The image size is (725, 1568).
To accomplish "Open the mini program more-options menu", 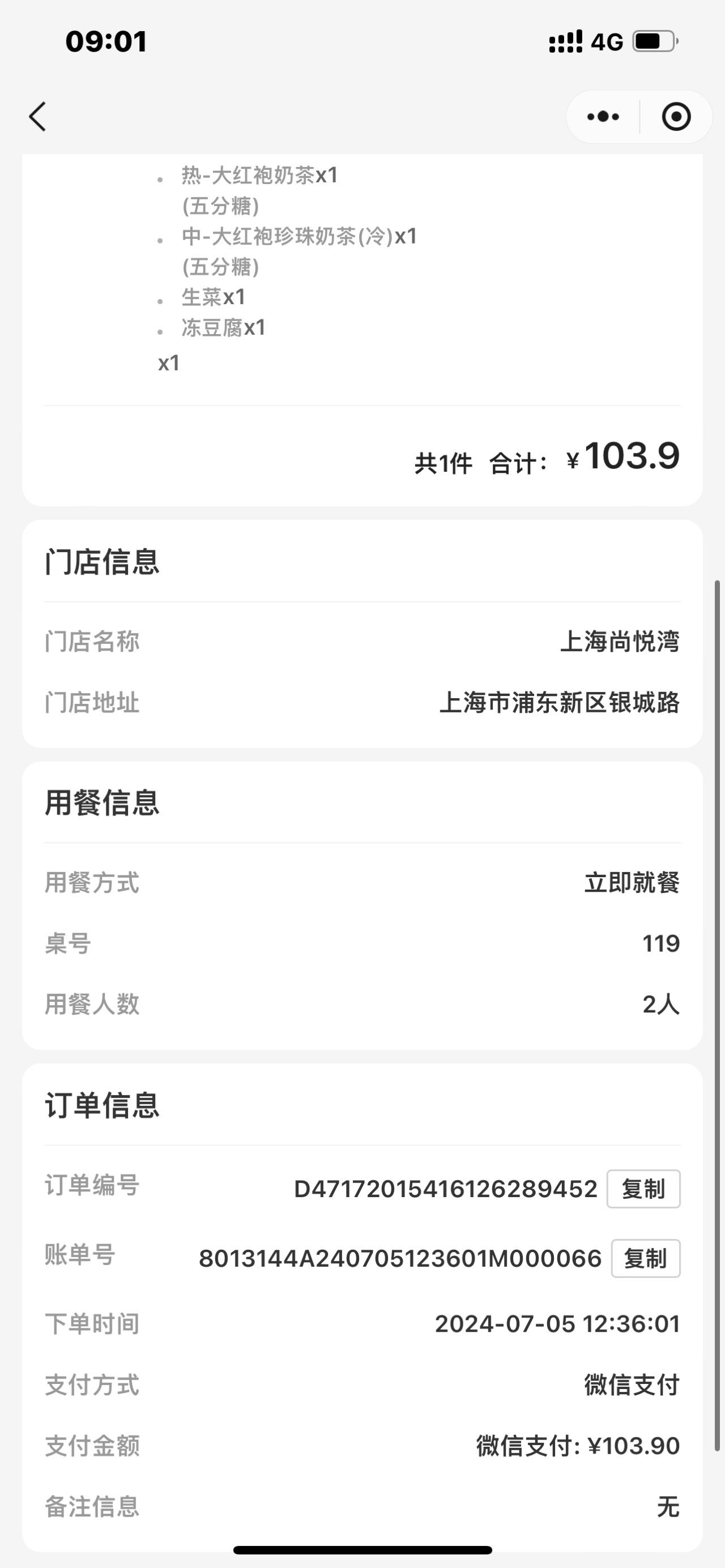I will [x=603, y=116].
